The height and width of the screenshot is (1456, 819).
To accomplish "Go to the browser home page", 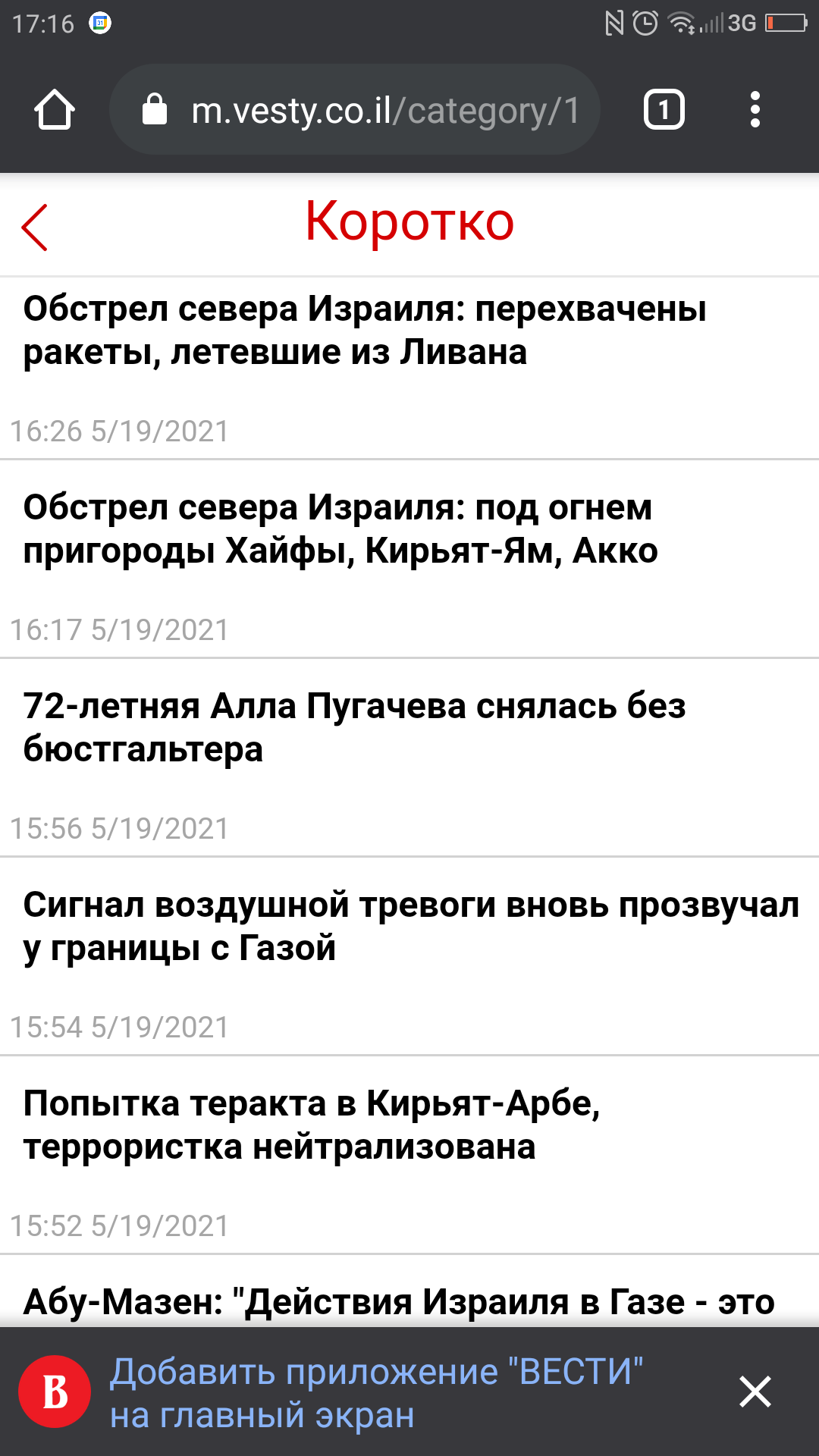I will pos(55,110).
